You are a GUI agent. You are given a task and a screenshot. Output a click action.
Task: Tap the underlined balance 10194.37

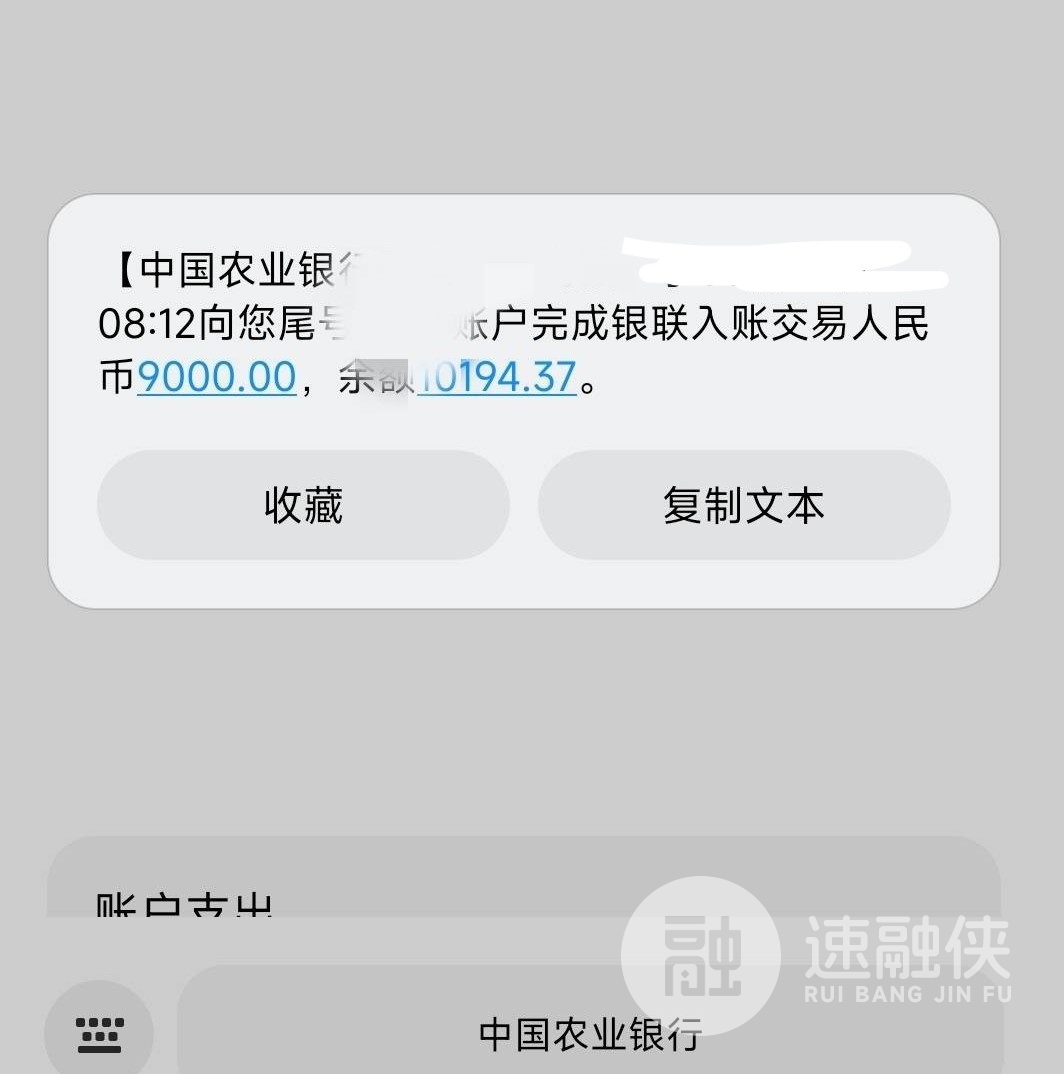click(497, 378)
